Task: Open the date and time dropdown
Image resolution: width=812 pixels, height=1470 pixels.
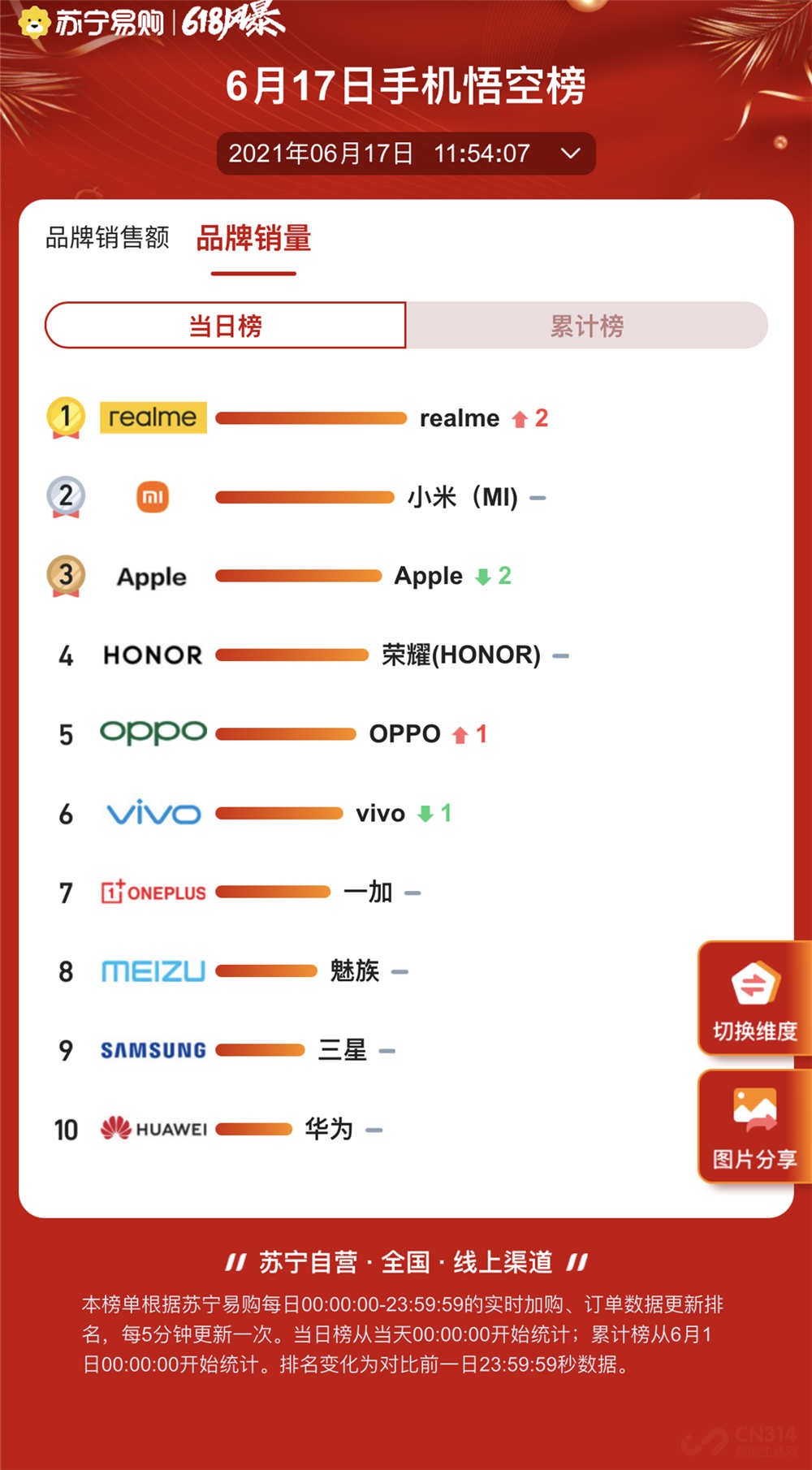Action: 406,153
